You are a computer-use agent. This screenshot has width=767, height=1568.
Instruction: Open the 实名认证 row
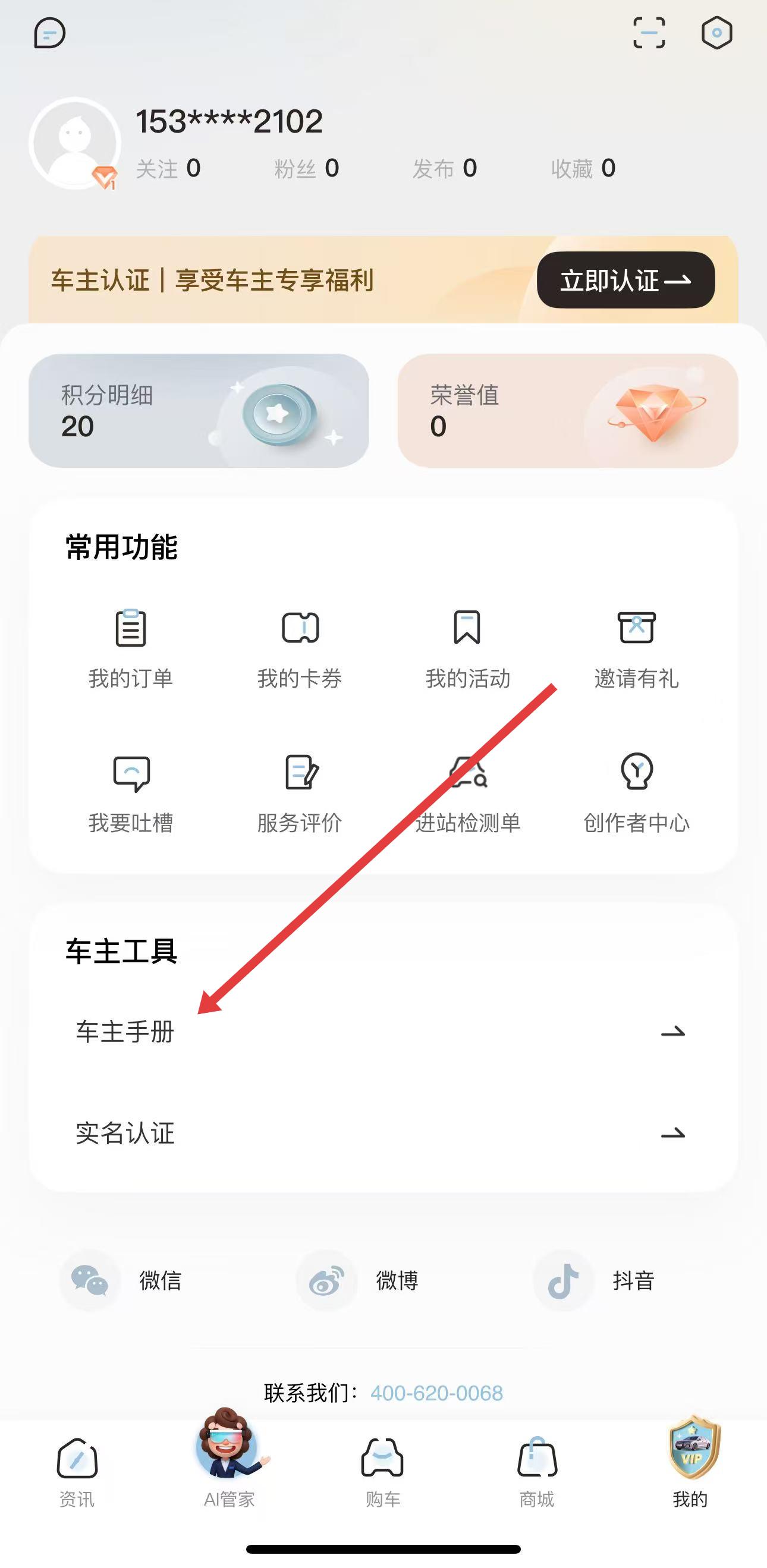pos(382,1134)
